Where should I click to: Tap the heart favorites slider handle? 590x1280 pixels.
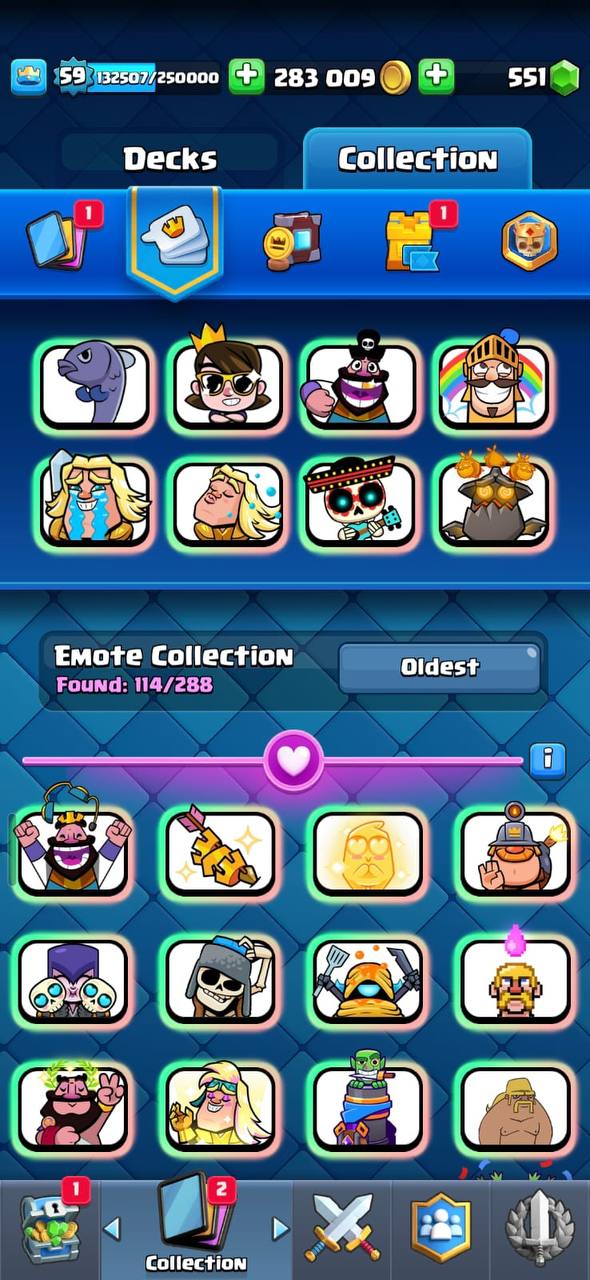click(x=294, y=761)
